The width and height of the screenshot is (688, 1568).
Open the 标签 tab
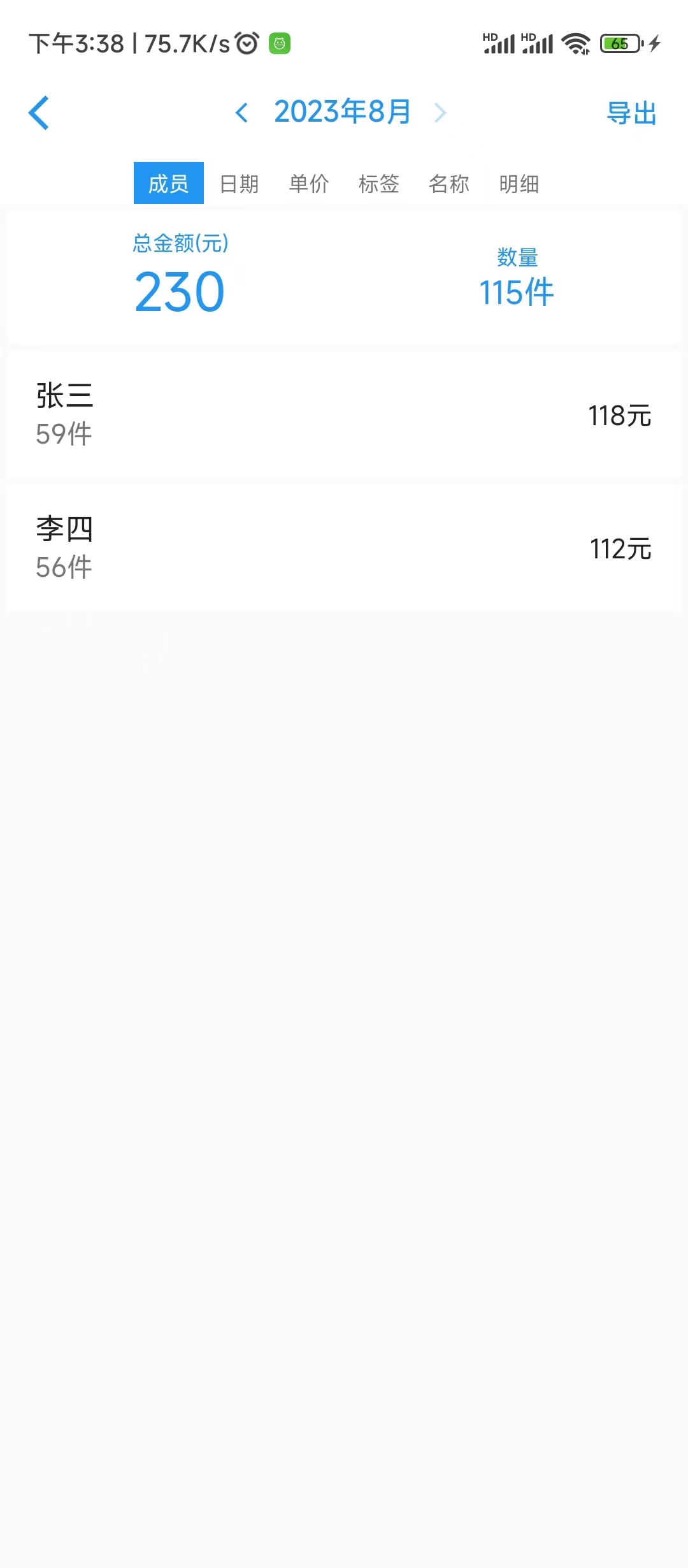[379, 184]
